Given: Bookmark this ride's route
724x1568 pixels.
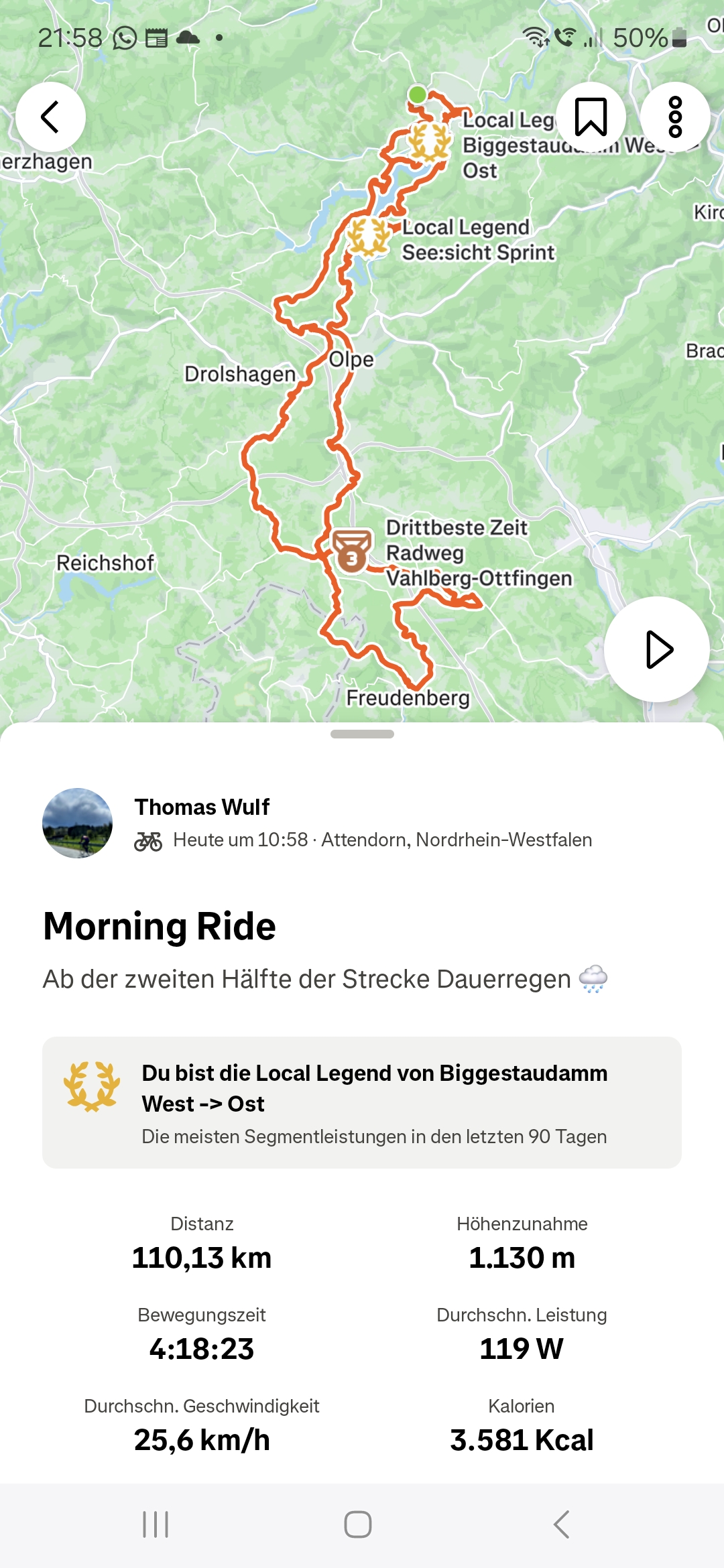Looking at the screenshot, I should [x=591, y=117].
